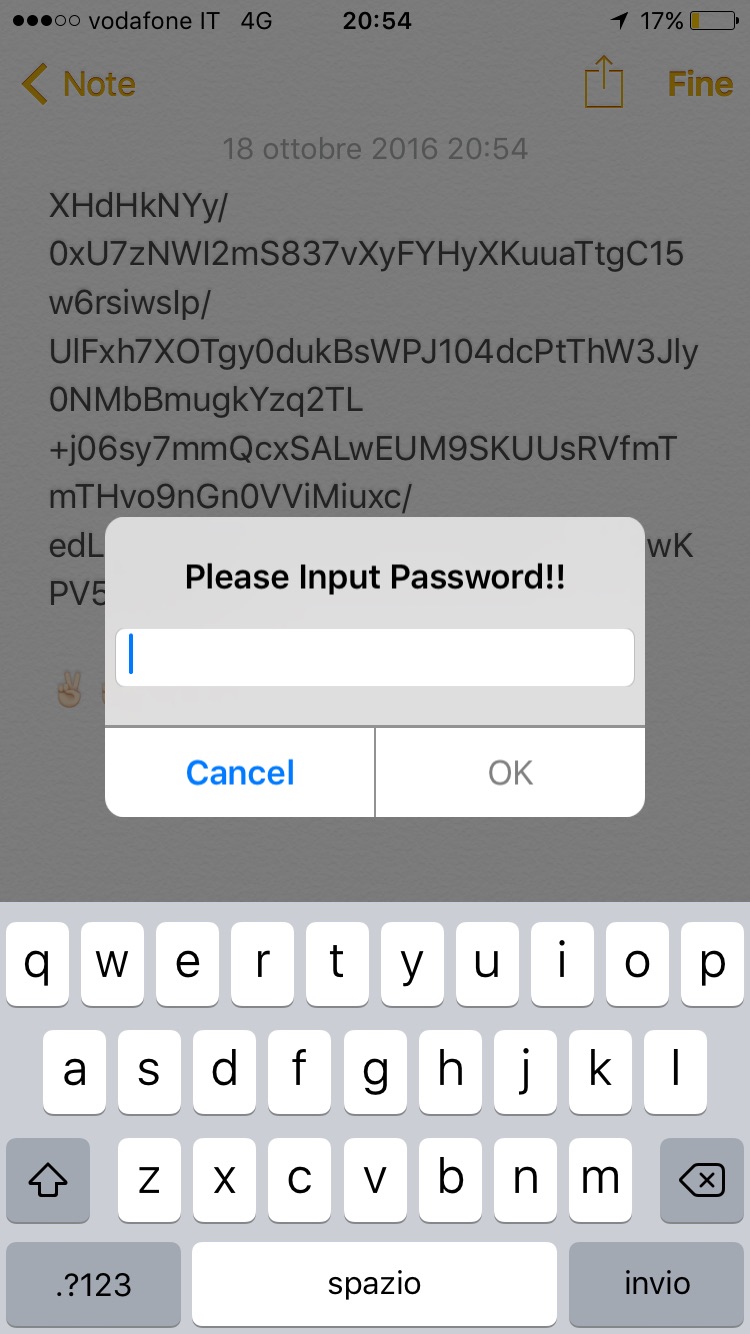
Task: Switch keyboard to .?123 symbols
Action: (x=94, y=1283)
